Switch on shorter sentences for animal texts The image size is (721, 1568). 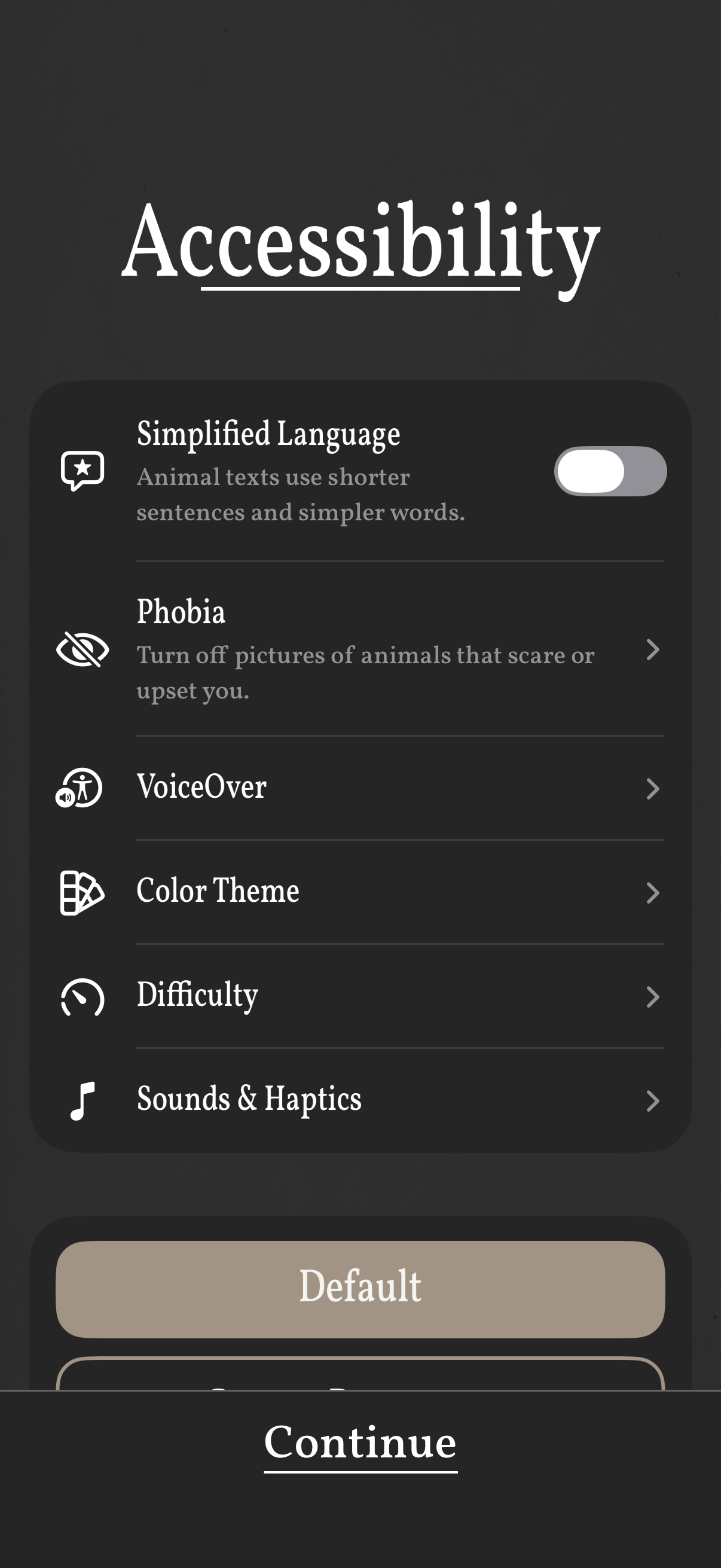click(x=610, y=471)
